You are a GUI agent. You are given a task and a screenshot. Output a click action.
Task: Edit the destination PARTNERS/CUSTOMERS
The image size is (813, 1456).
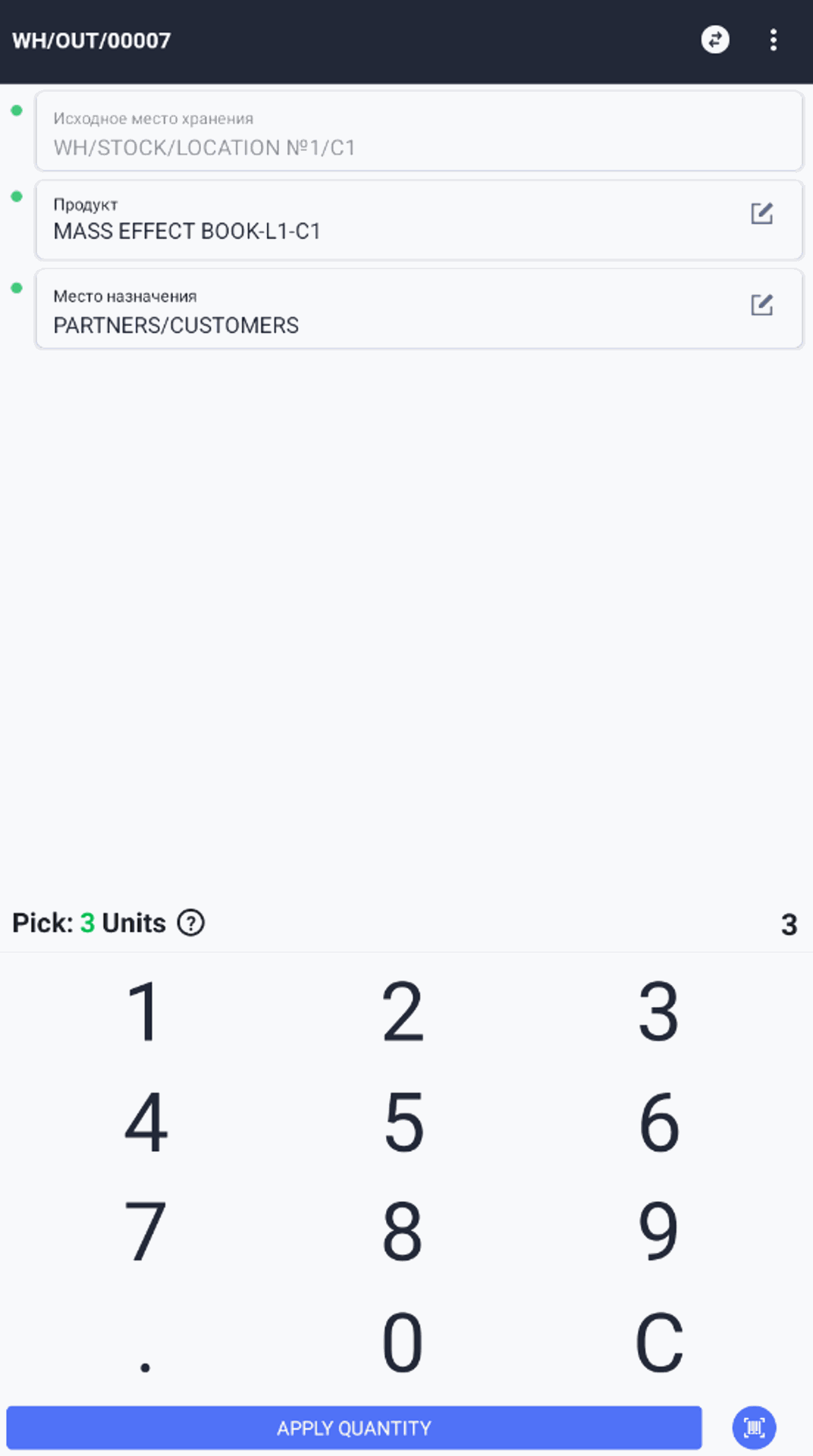pos(761,305)
